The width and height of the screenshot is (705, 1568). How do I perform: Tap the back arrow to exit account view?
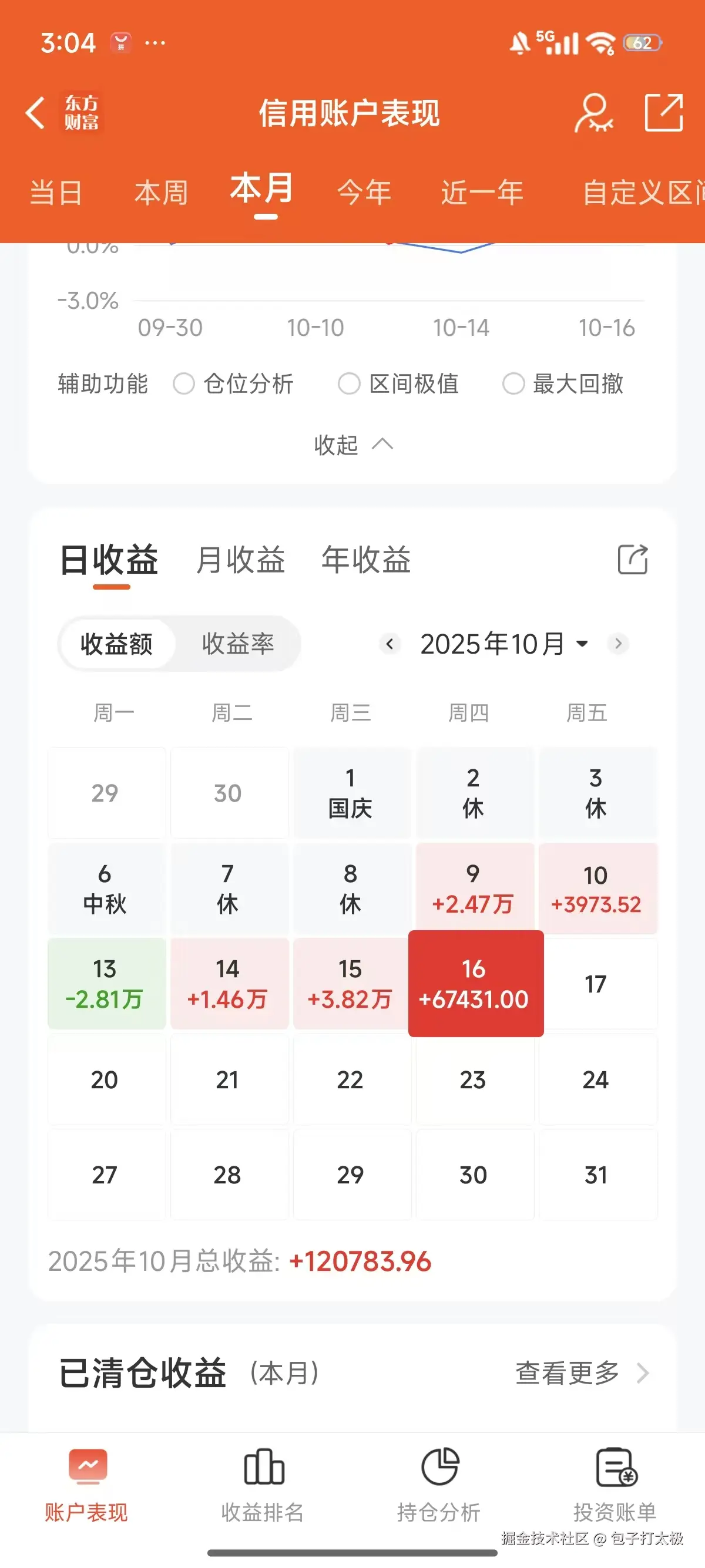click(x=35, y=113)
